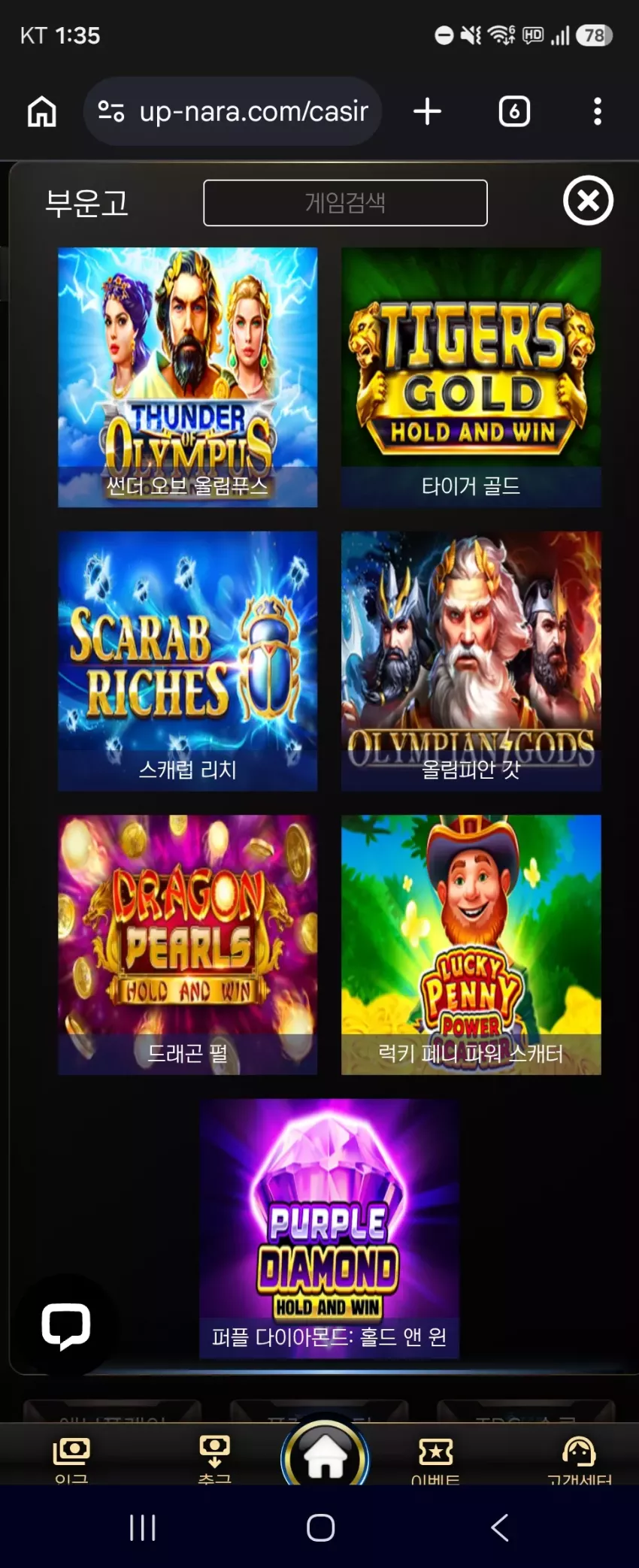Image resolution: width=639 pixels, height=1568 pixels.
Task: Open the 출금 withdrawal tab
Action: (x=214, y=1460)
